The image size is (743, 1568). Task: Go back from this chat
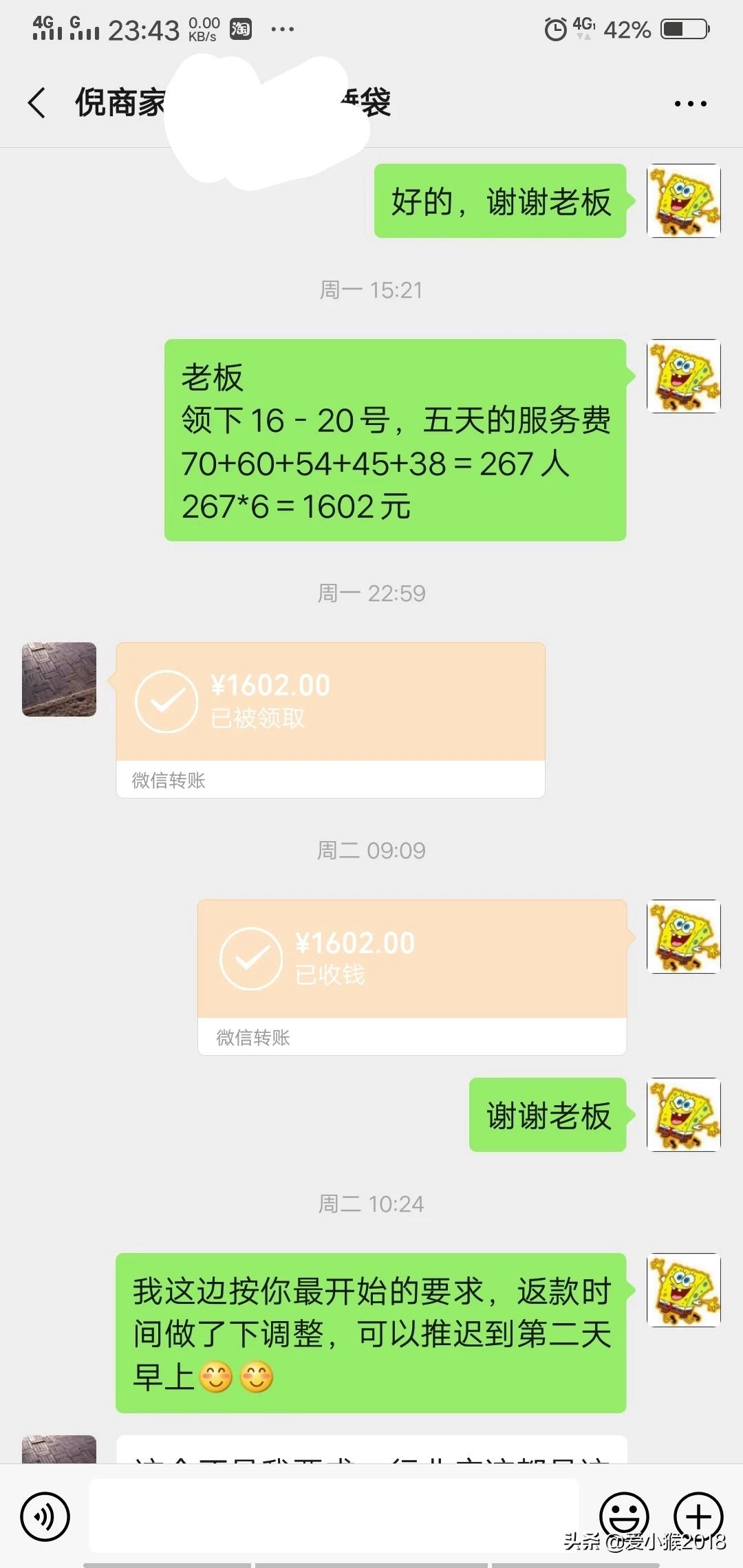37,103
